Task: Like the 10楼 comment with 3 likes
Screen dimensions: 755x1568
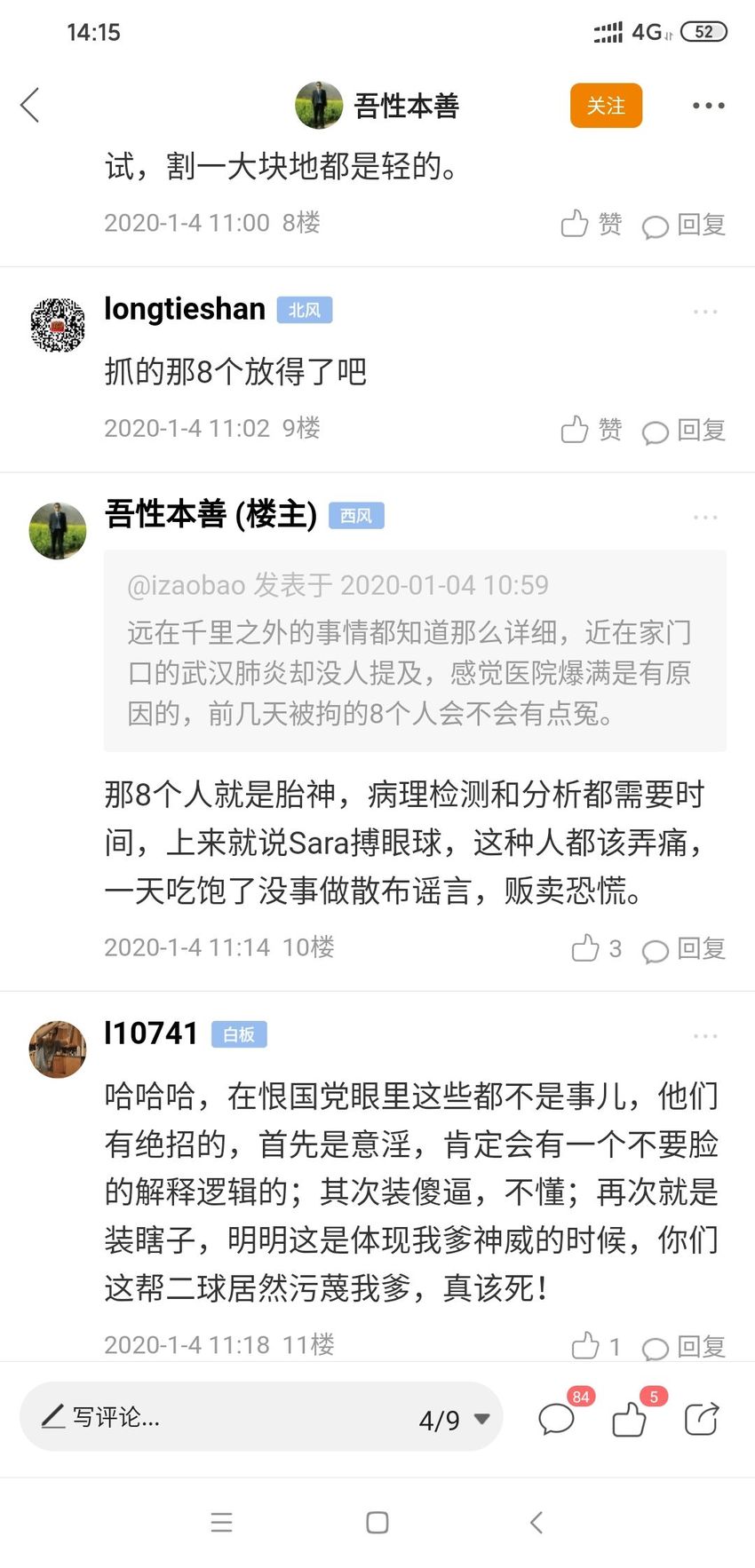Action: (x=596, y=948)
